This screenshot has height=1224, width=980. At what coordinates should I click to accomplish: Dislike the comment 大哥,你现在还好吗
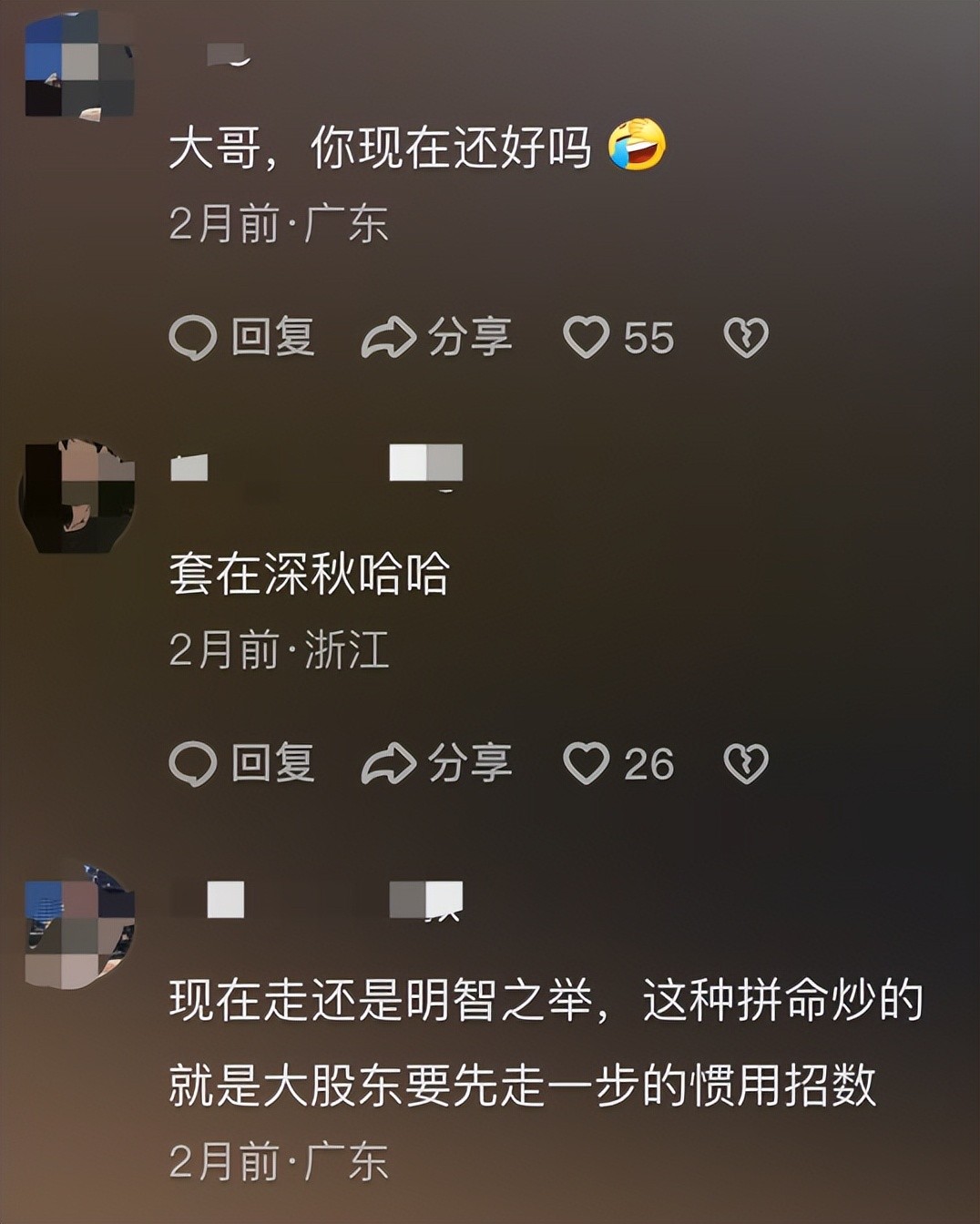coord(746,338)
